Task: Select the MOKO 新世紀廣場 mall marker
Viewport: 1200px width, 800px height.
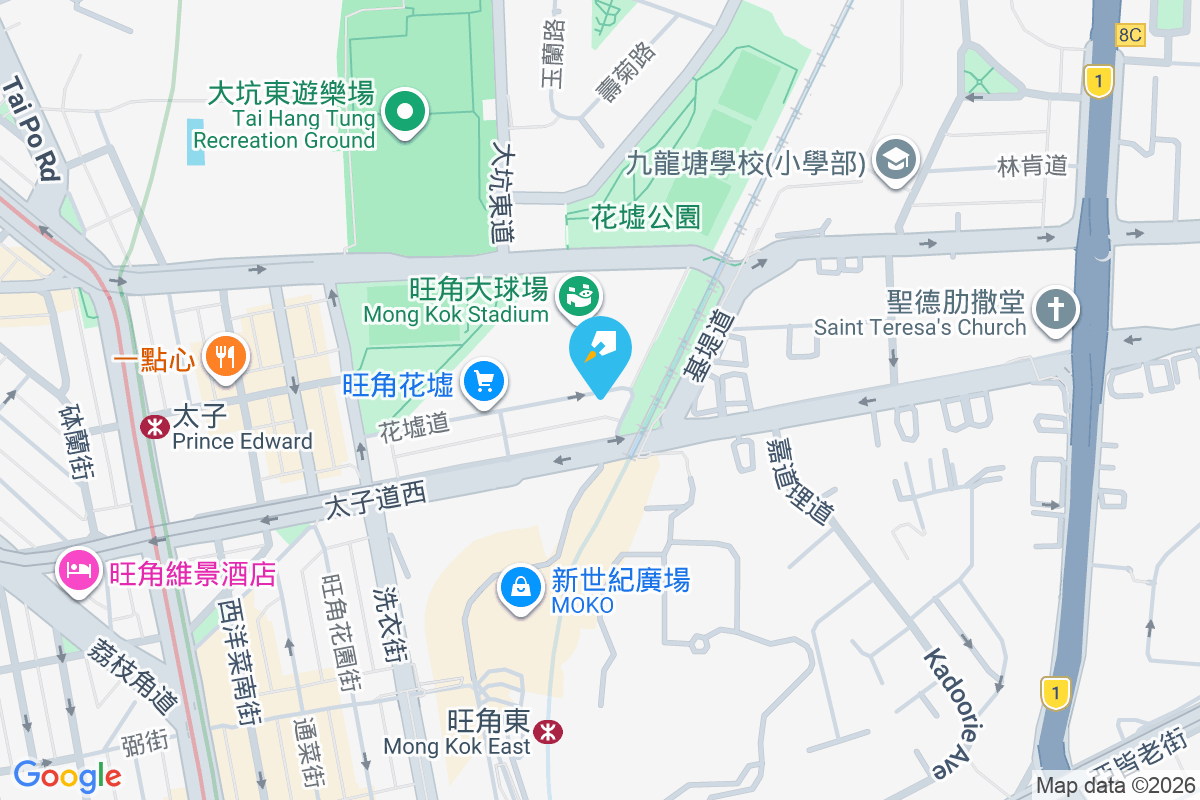Action: (521, 587)
